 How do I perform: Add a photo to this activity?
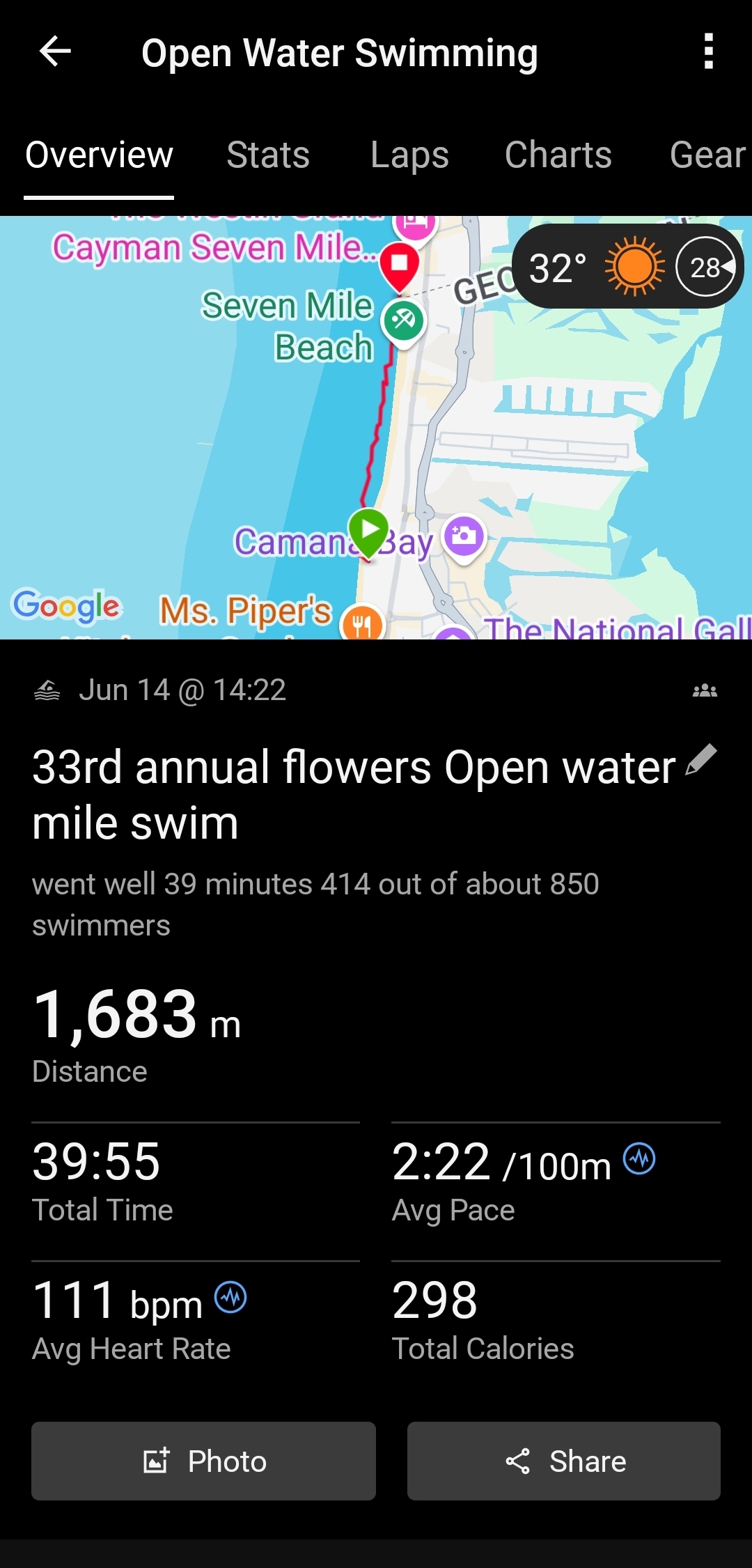[203, 1461]
